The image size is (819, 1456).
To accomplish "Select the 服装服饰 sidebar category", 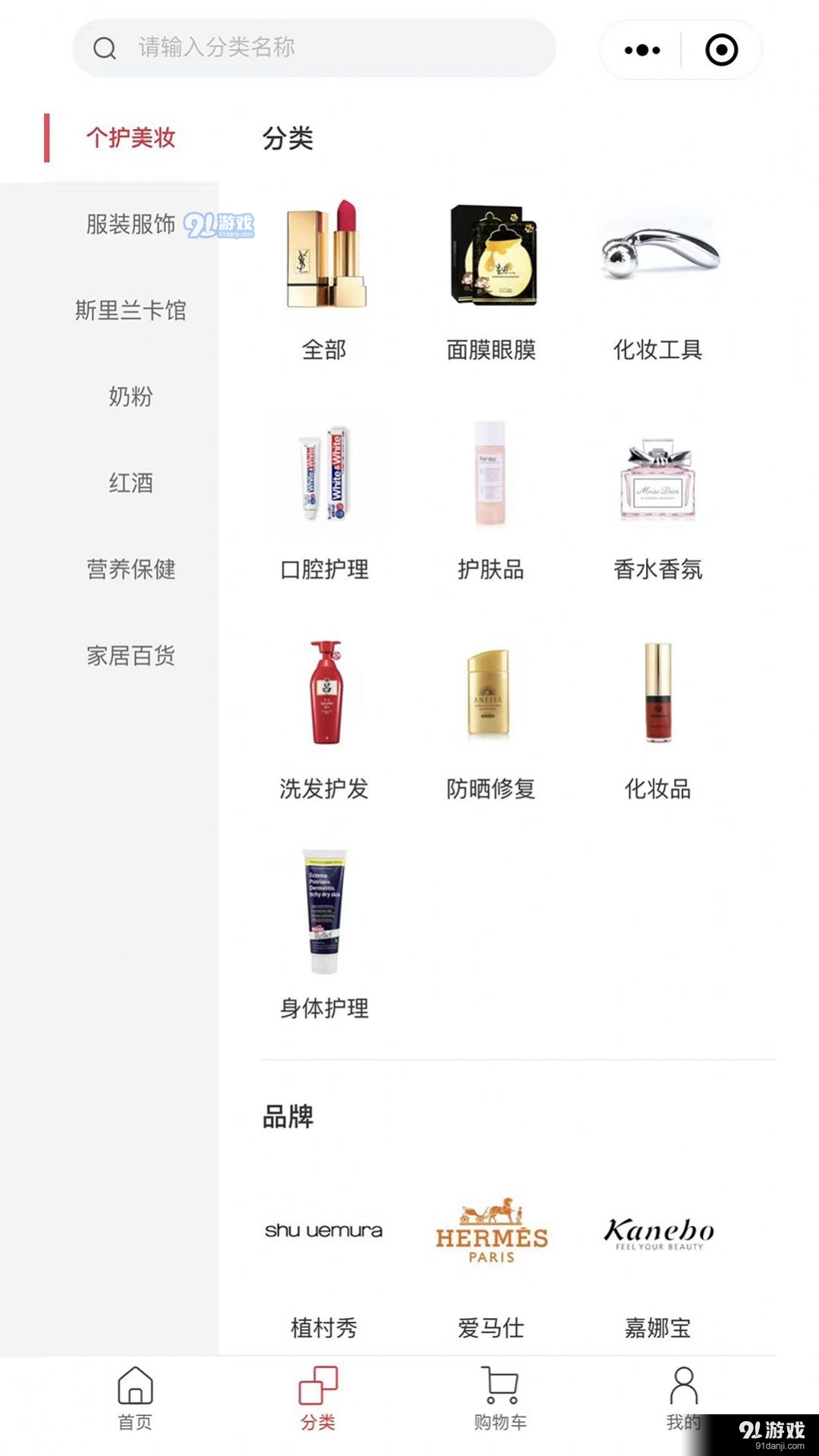I will pyautogui.click(x=131, y=225).
